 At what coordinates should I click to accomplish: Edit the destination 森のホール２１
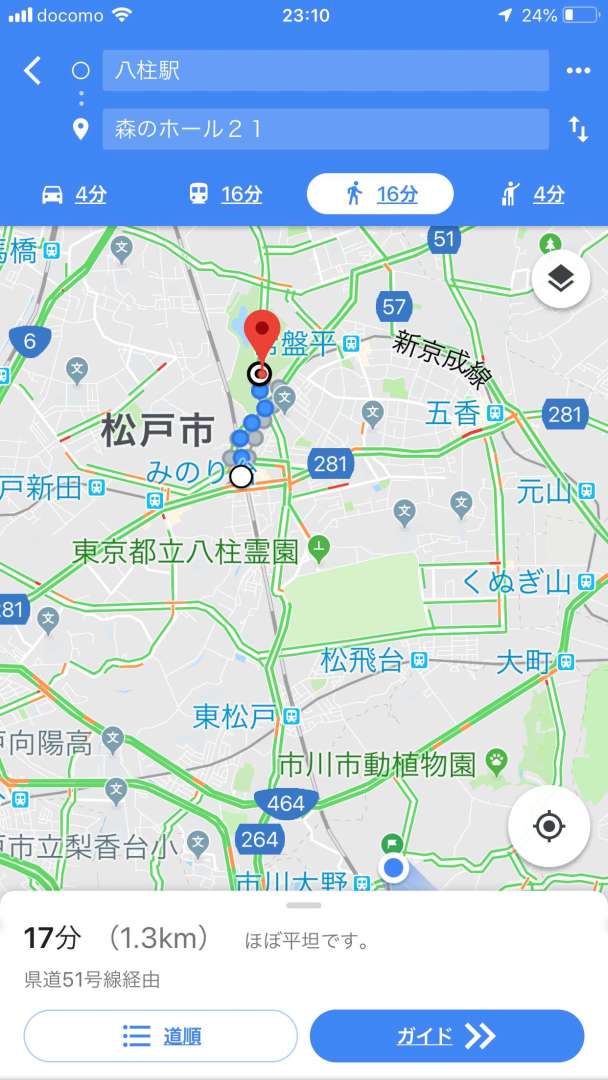tap(325, 130)
